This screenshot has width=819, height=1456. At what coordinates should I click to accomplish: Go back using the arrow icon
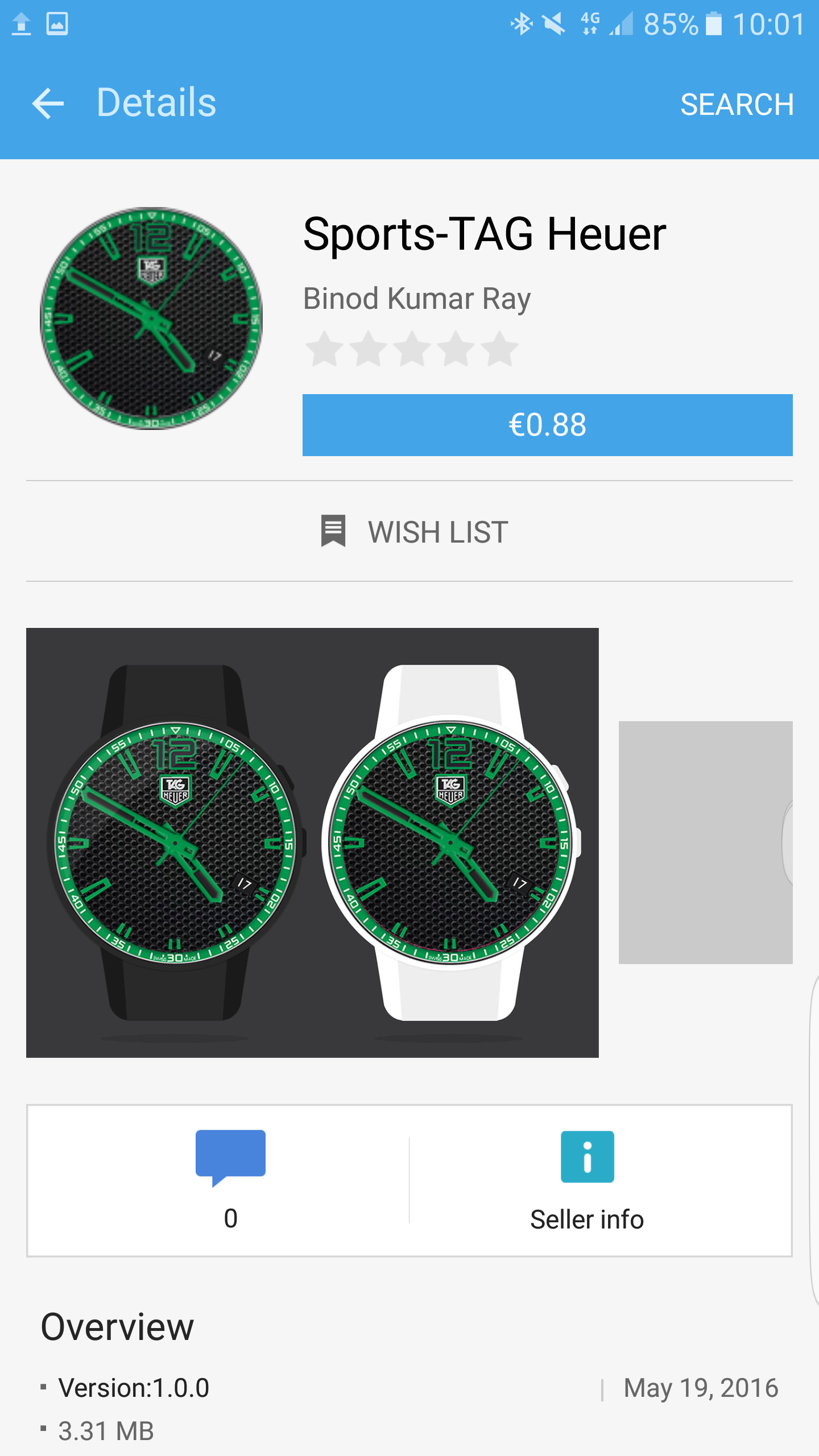[x=48, y=104]
